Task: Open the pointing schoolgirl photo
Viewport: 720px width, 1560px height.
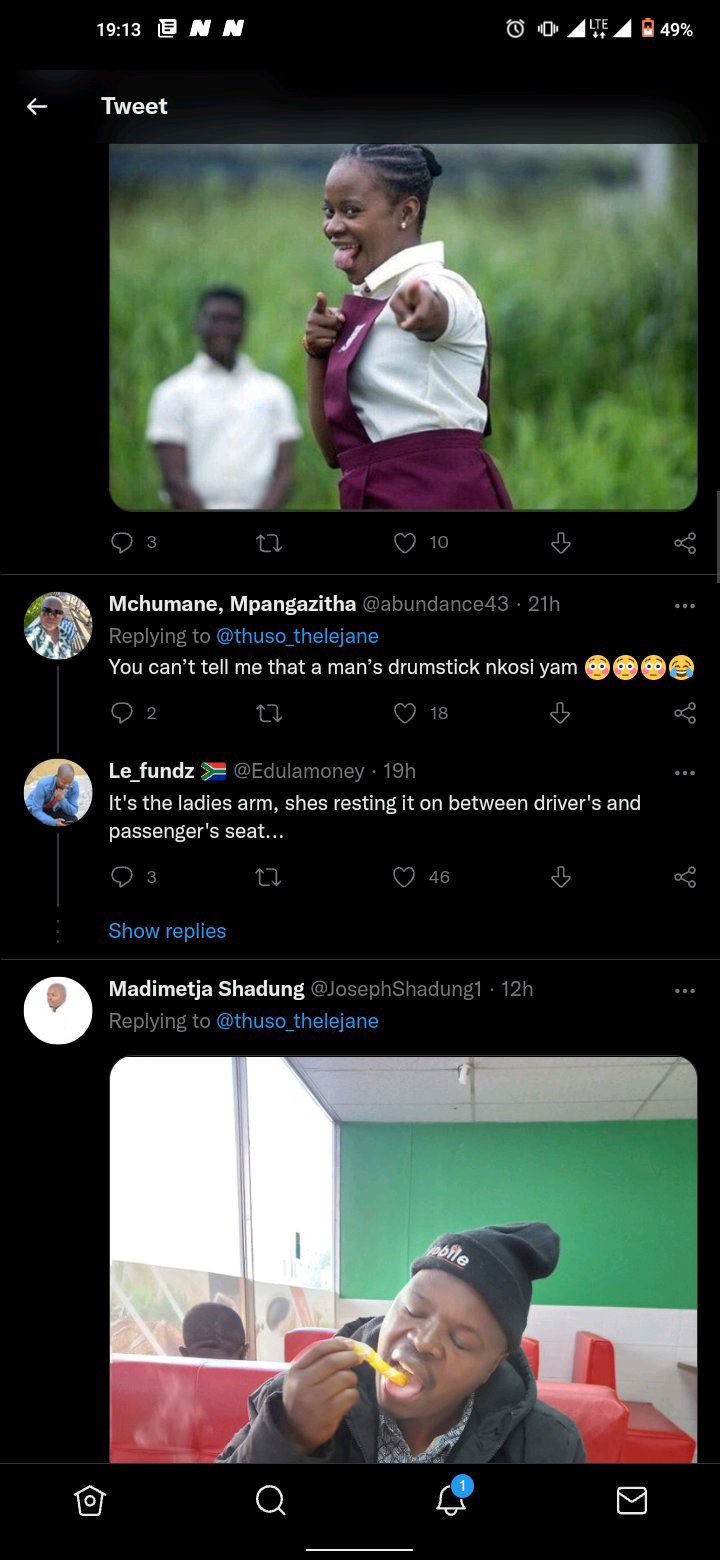Action: (x=403, y=327)
